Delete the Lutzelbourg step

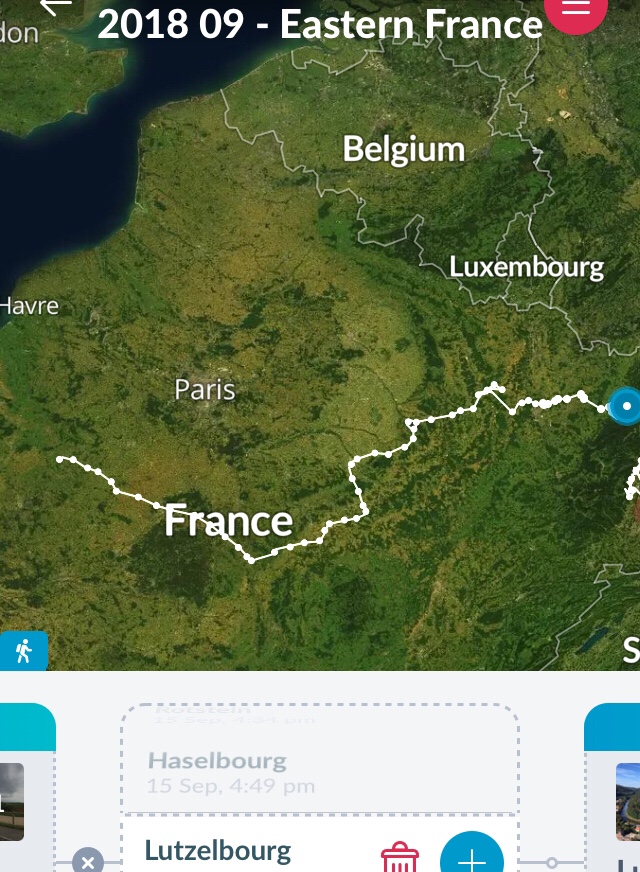click(400, 857)
